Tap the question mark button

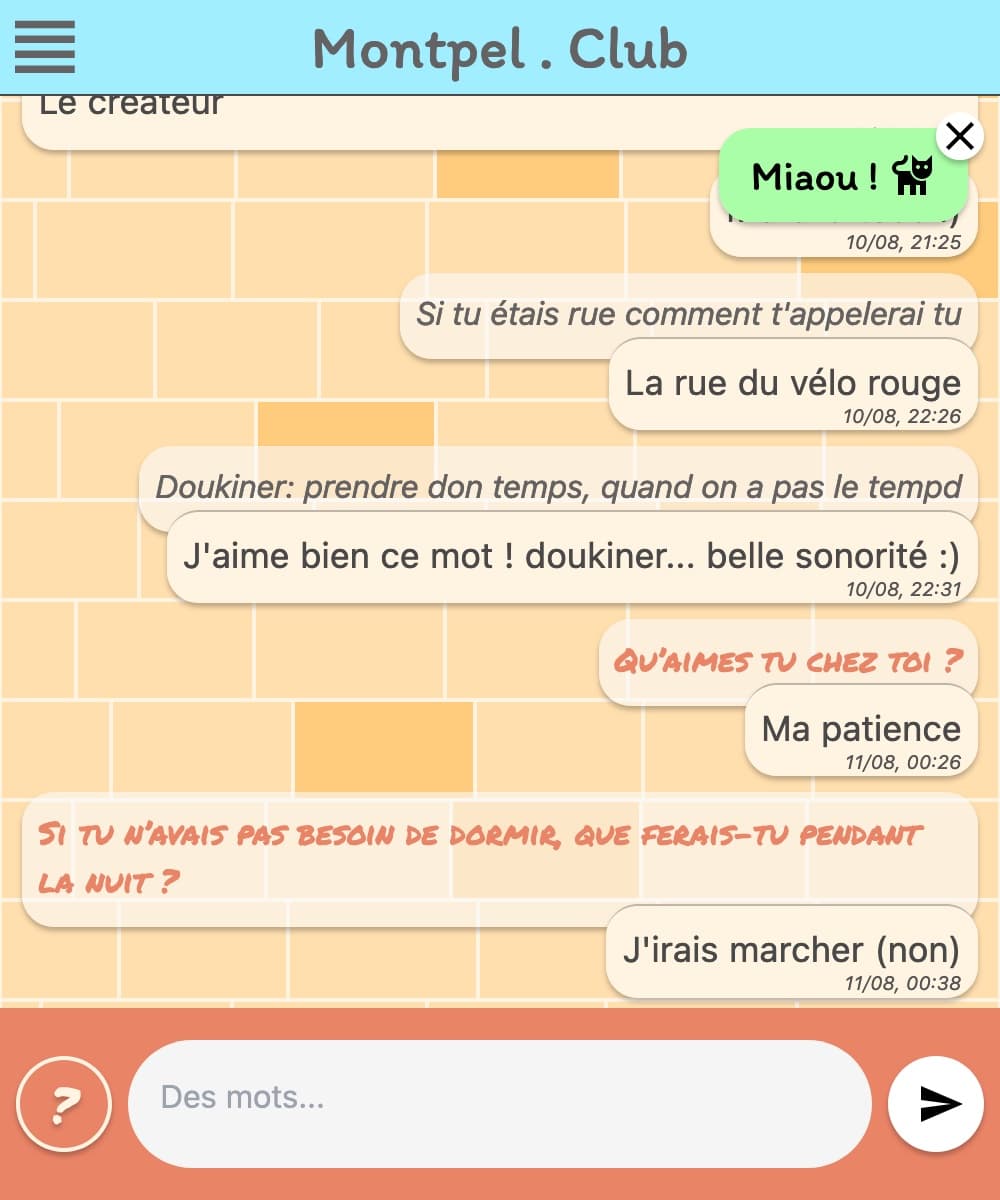64,1103
